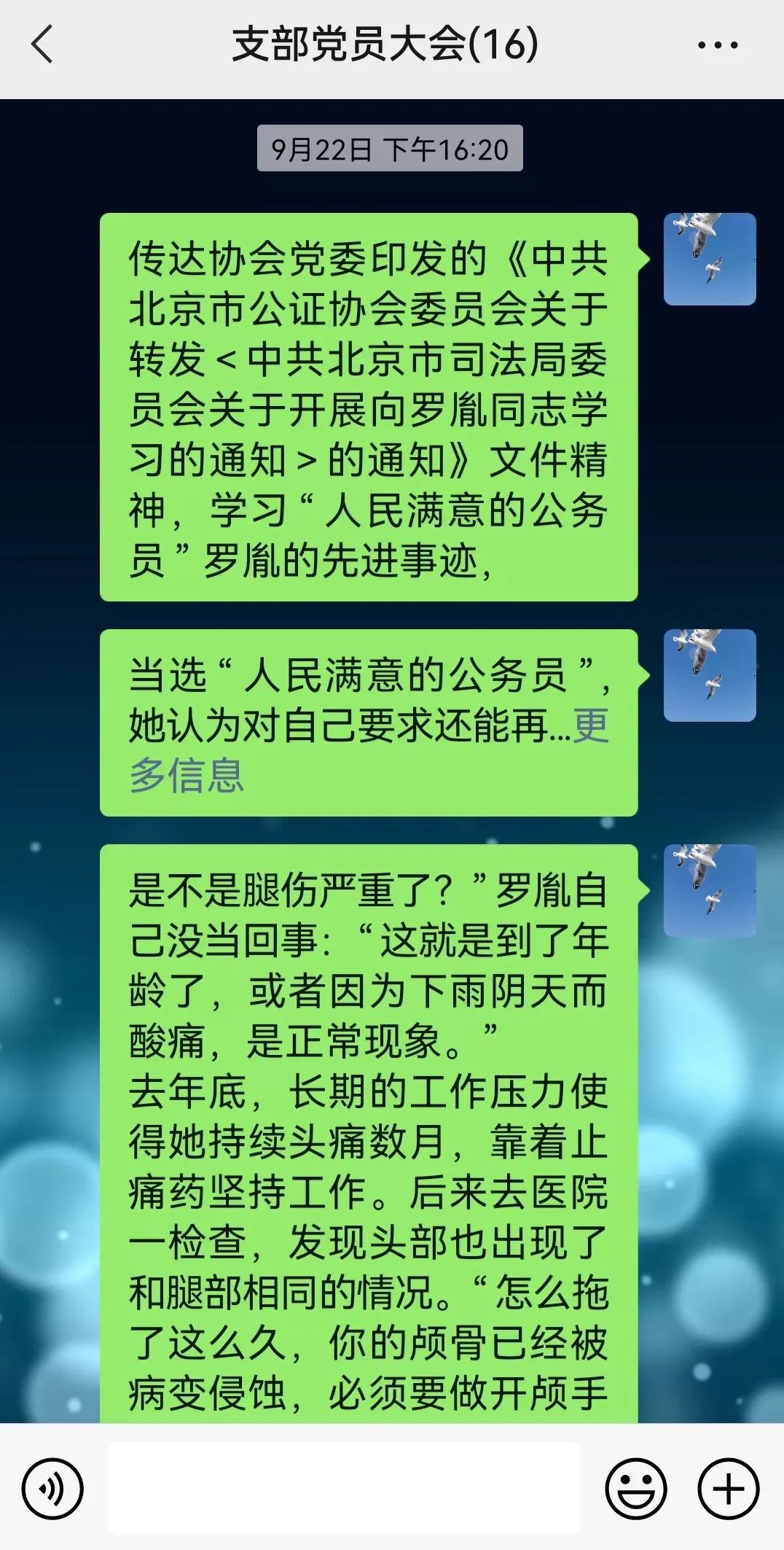The height and width of the screenshot is (1550, 784).
Task: Switch to voice message input
Action: click(x=52, y=1488)
